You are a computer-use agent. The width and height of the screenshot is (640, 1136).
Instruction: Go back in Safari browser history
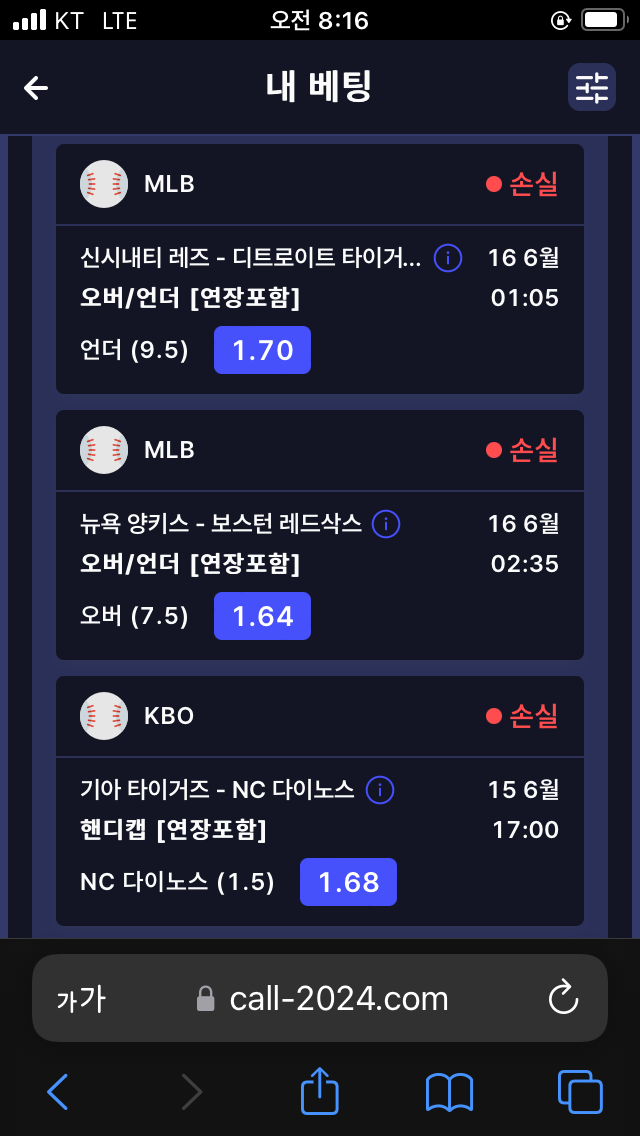tap(58, 1091)
